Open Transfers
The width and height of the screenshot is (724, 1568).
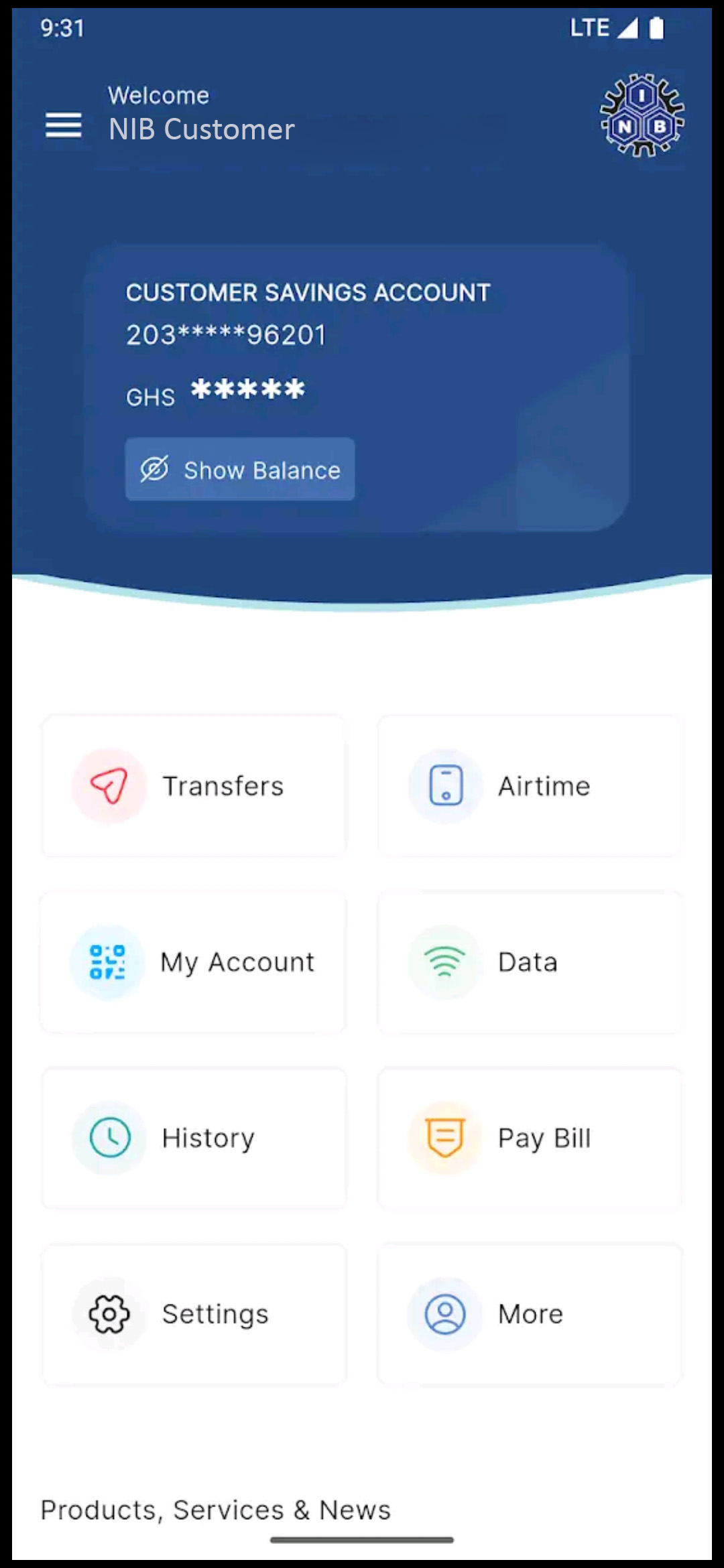tap(194, 786)
